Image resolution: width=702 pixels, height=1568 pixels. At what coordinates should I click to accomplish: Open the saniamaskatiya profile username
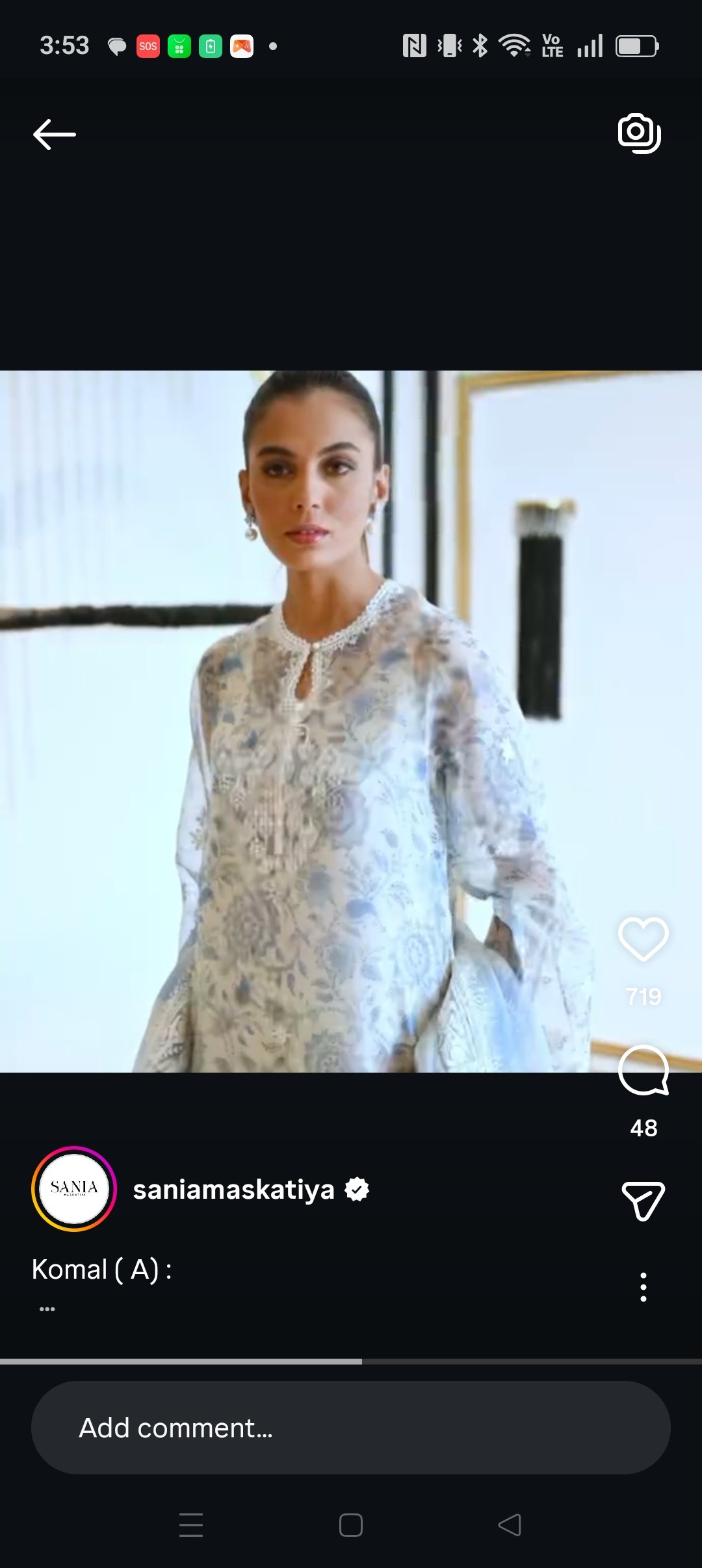coord(233,1190)
